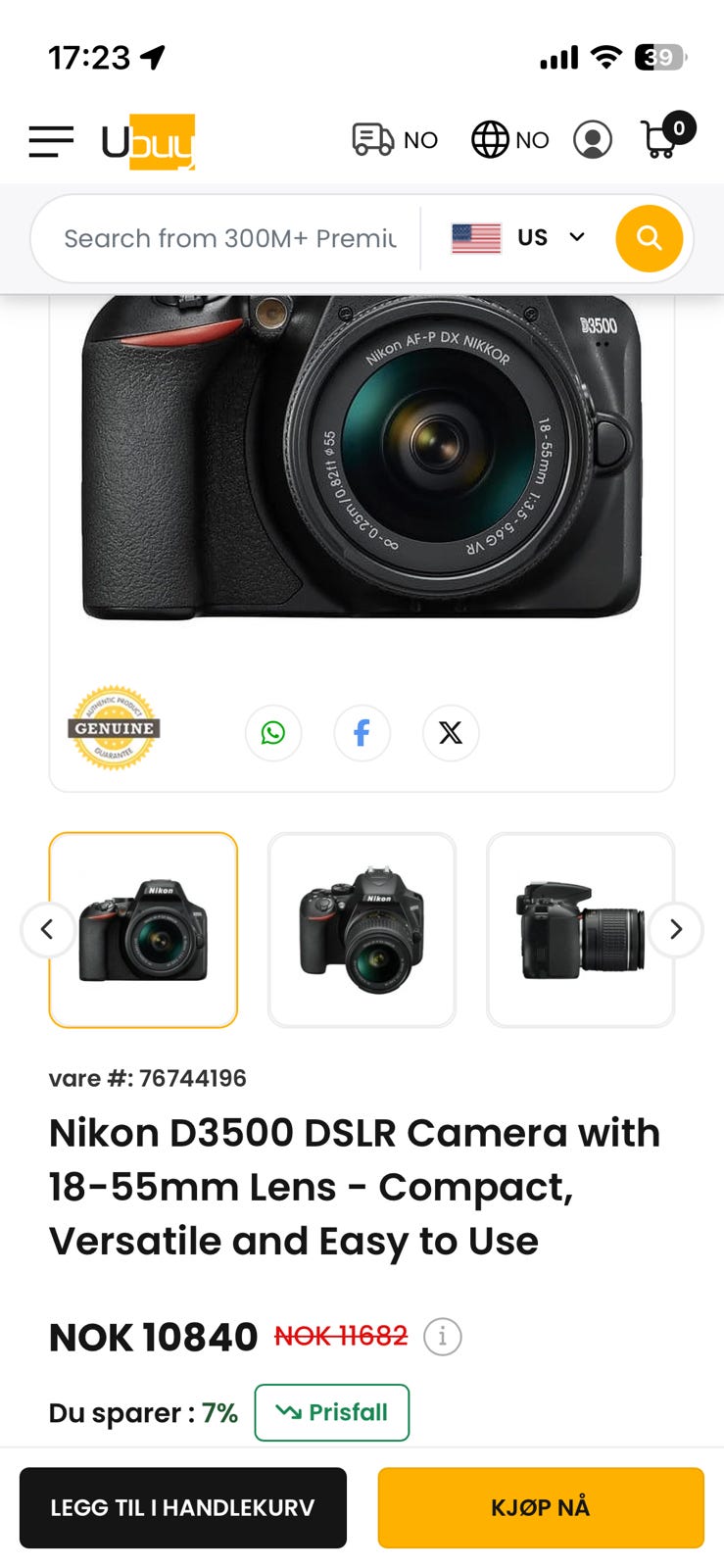Change language via globe NO icon
Image resolution: width=724 pixels, height=1568 pixels.
(x=510, y=140)
